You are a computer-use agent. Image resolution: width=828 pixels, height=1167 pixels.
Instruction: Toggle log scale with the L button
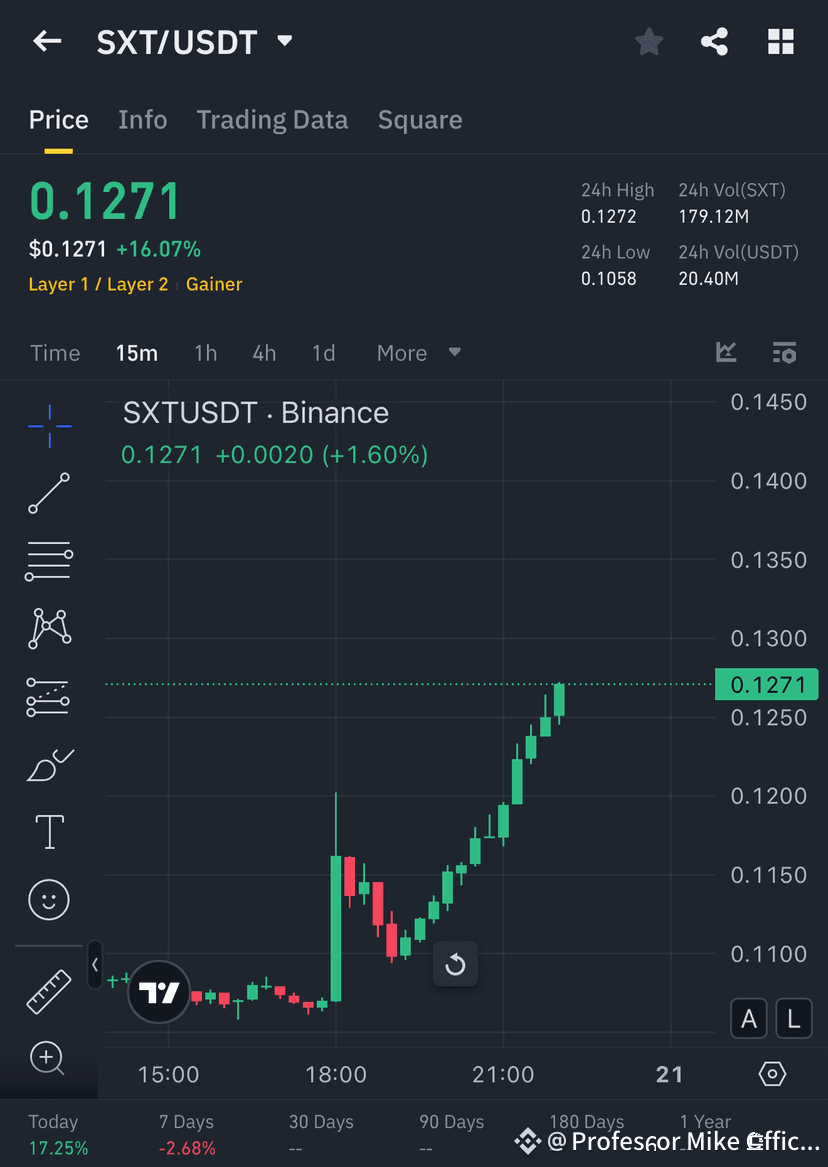coord(793,1018)
